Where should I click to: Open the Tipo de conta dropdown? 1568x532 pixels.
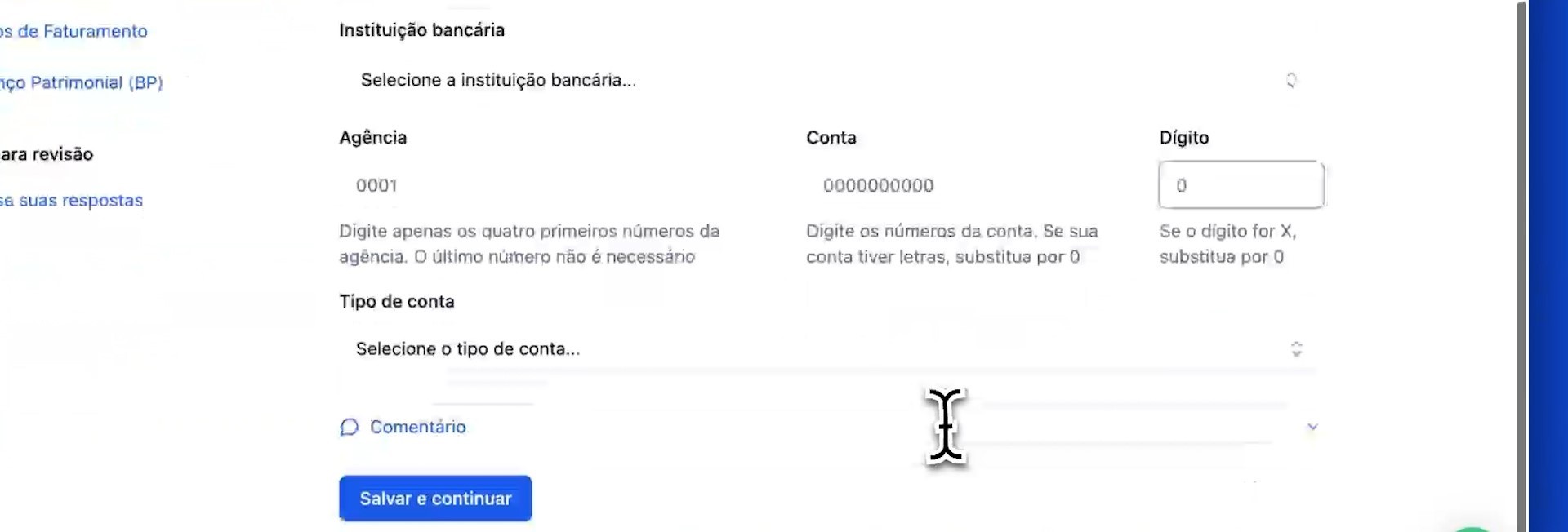point(828,349)
